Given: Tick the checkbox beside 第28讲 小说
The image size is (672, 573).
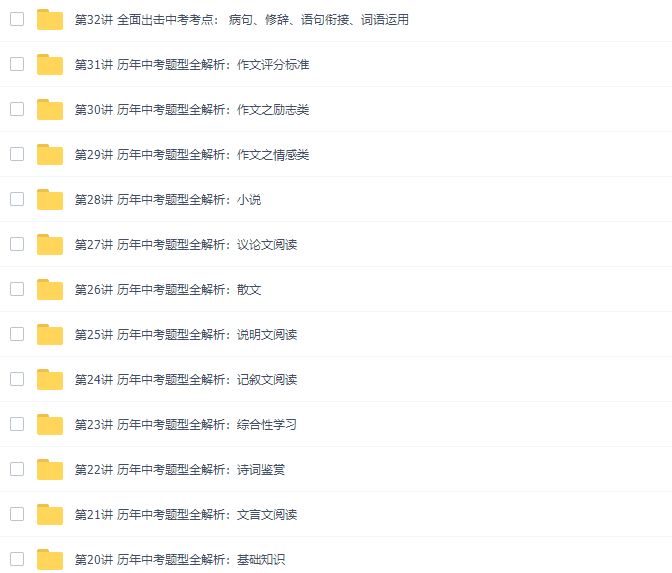Looking at the screenshot, I should point(17,199).
